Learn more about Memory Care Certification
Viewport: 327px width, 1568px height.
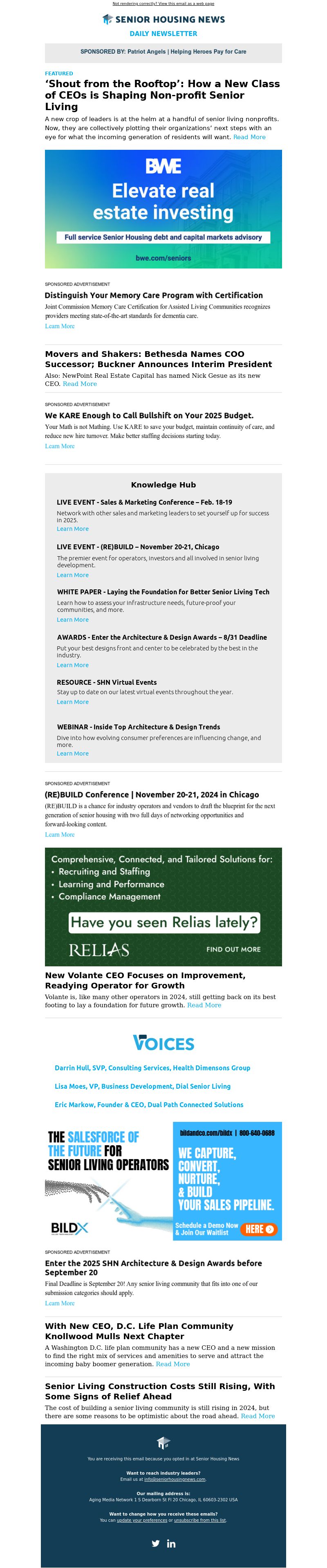pos(60,326)
